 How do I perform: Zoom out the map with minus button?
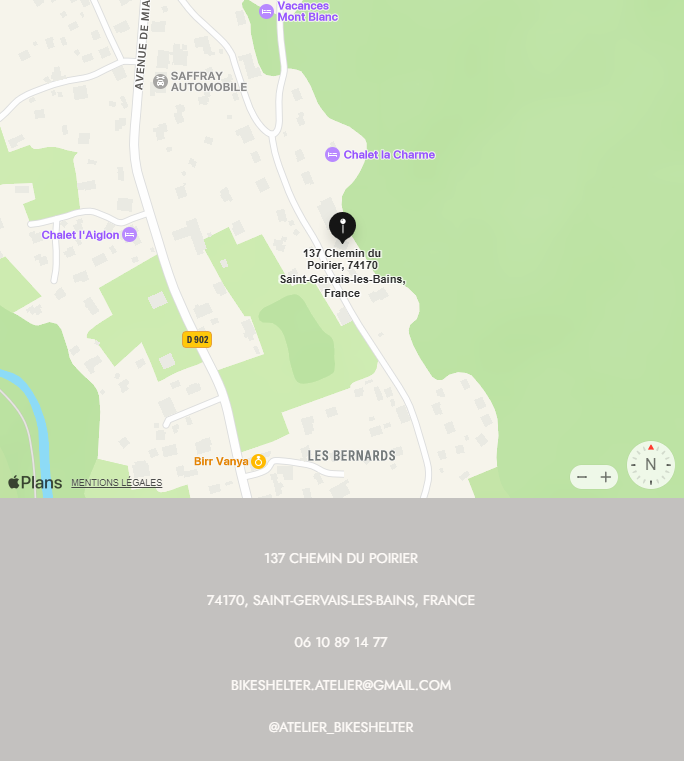pos(582,478)
